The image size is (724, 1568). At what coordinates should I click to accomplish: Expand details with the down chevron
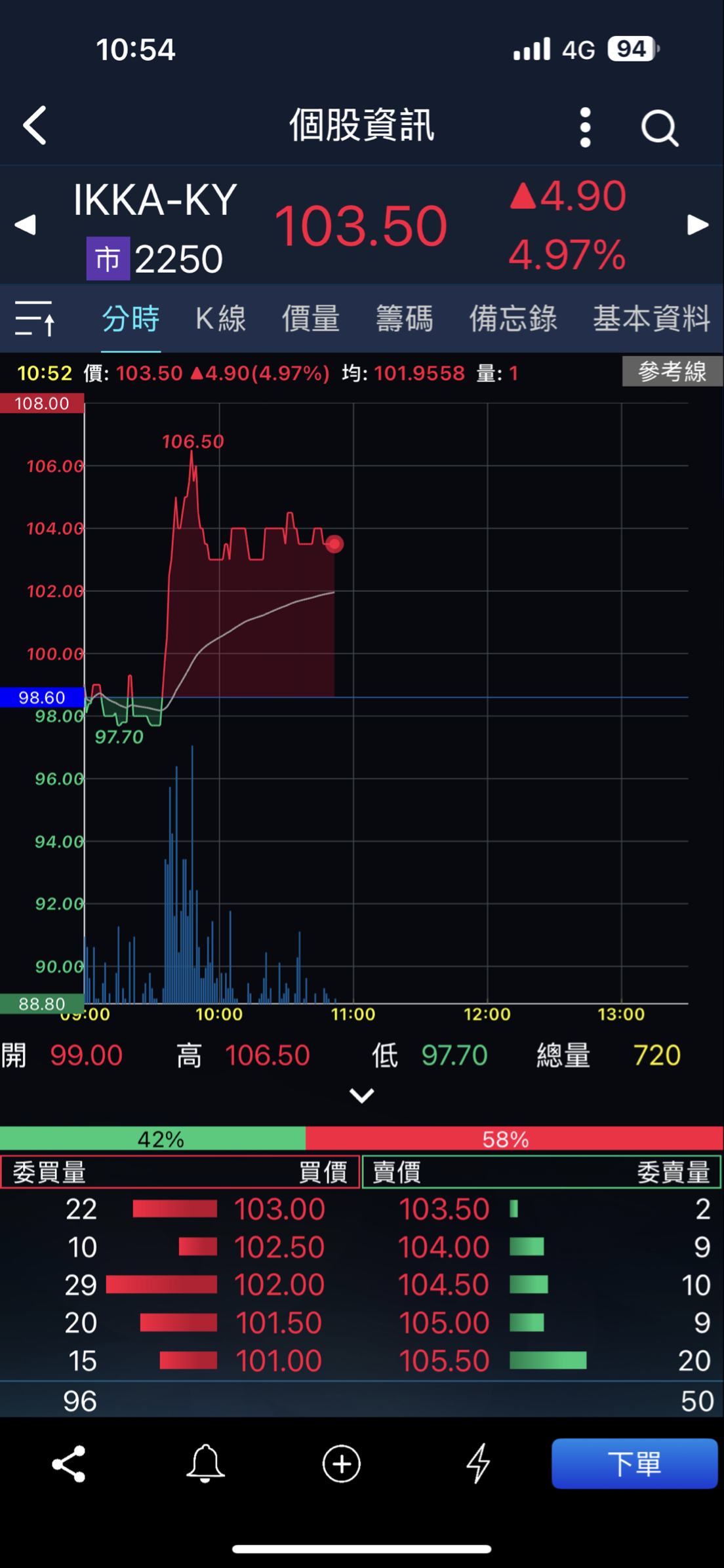(361, 1095)
